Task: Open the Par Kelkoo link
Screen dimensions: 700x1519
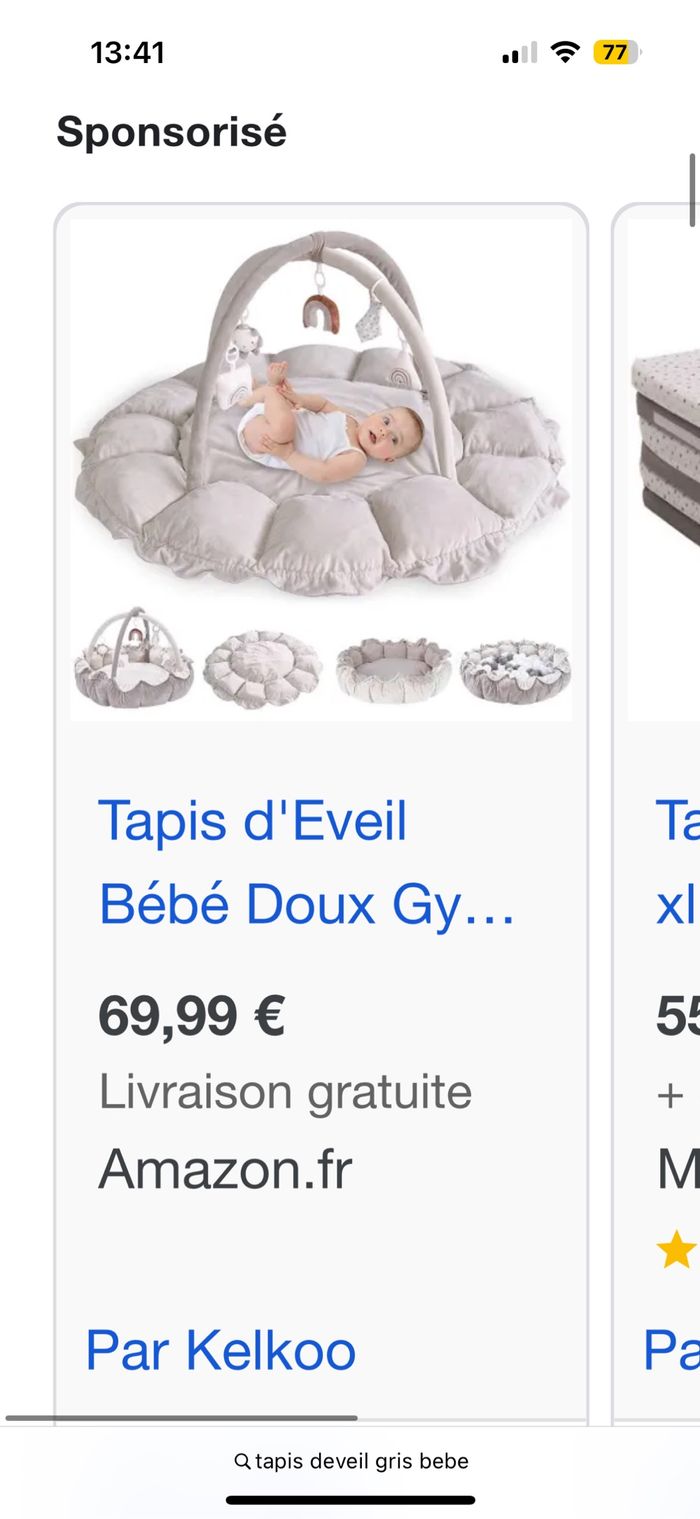Action: point(221,1350)
